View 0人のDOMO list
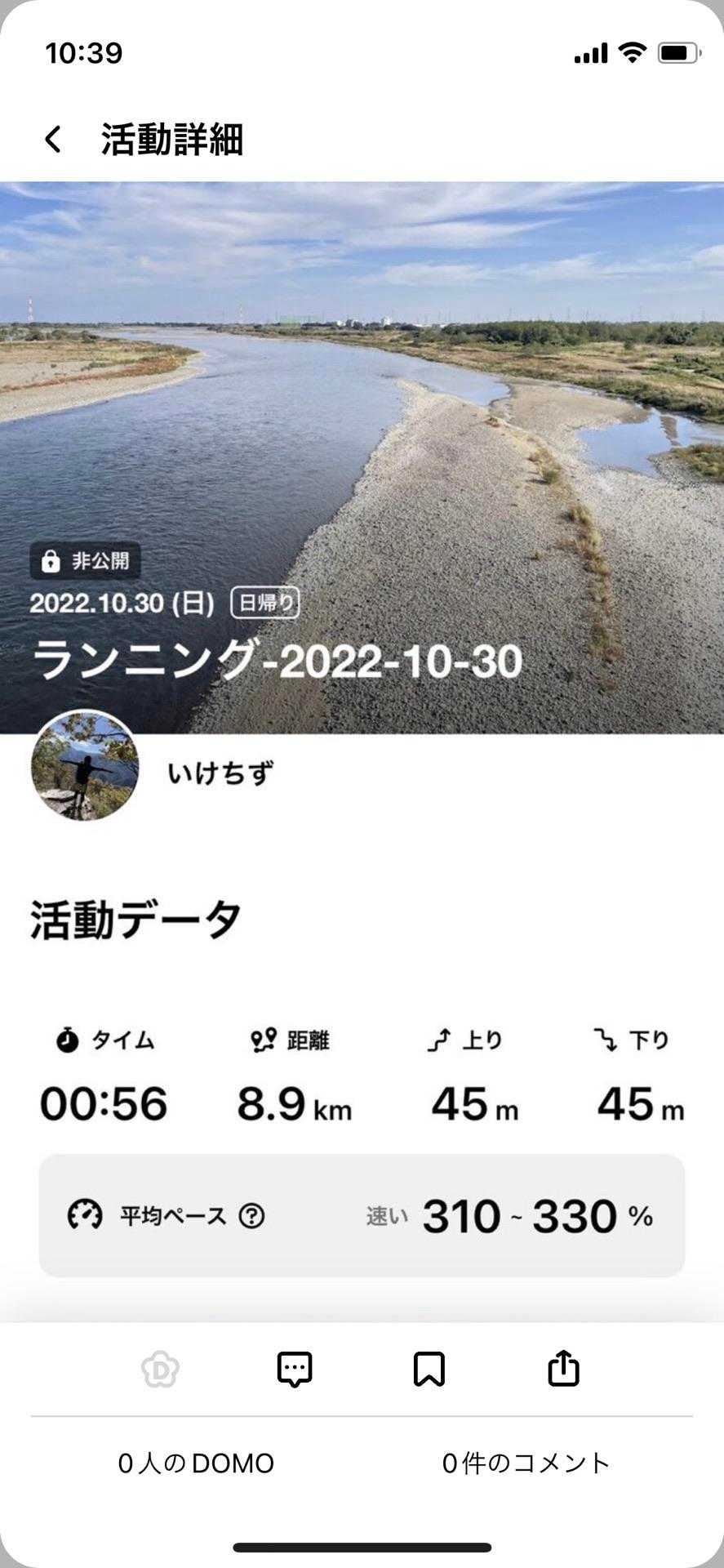The height and width of the screenshot is (1568, 724). click(196, 1463)
